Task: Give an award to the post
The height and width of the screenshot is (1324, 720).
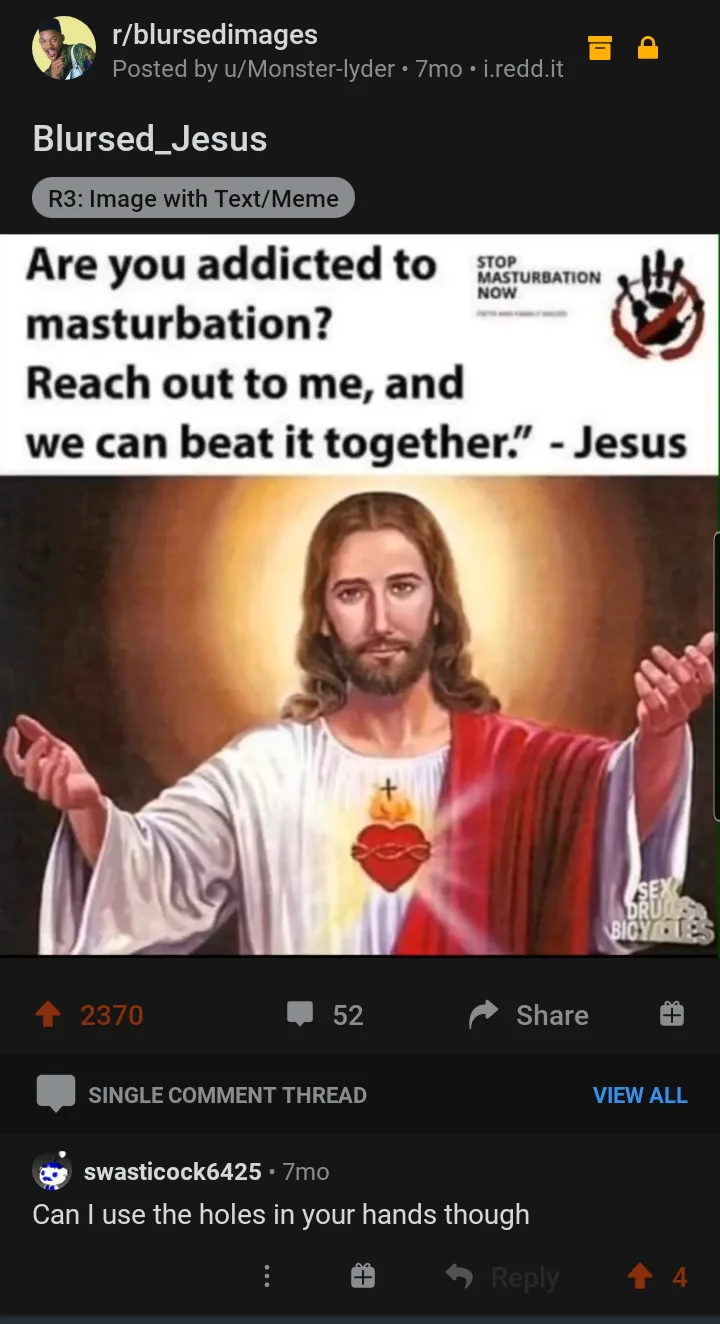Action: click(672, 1014)
